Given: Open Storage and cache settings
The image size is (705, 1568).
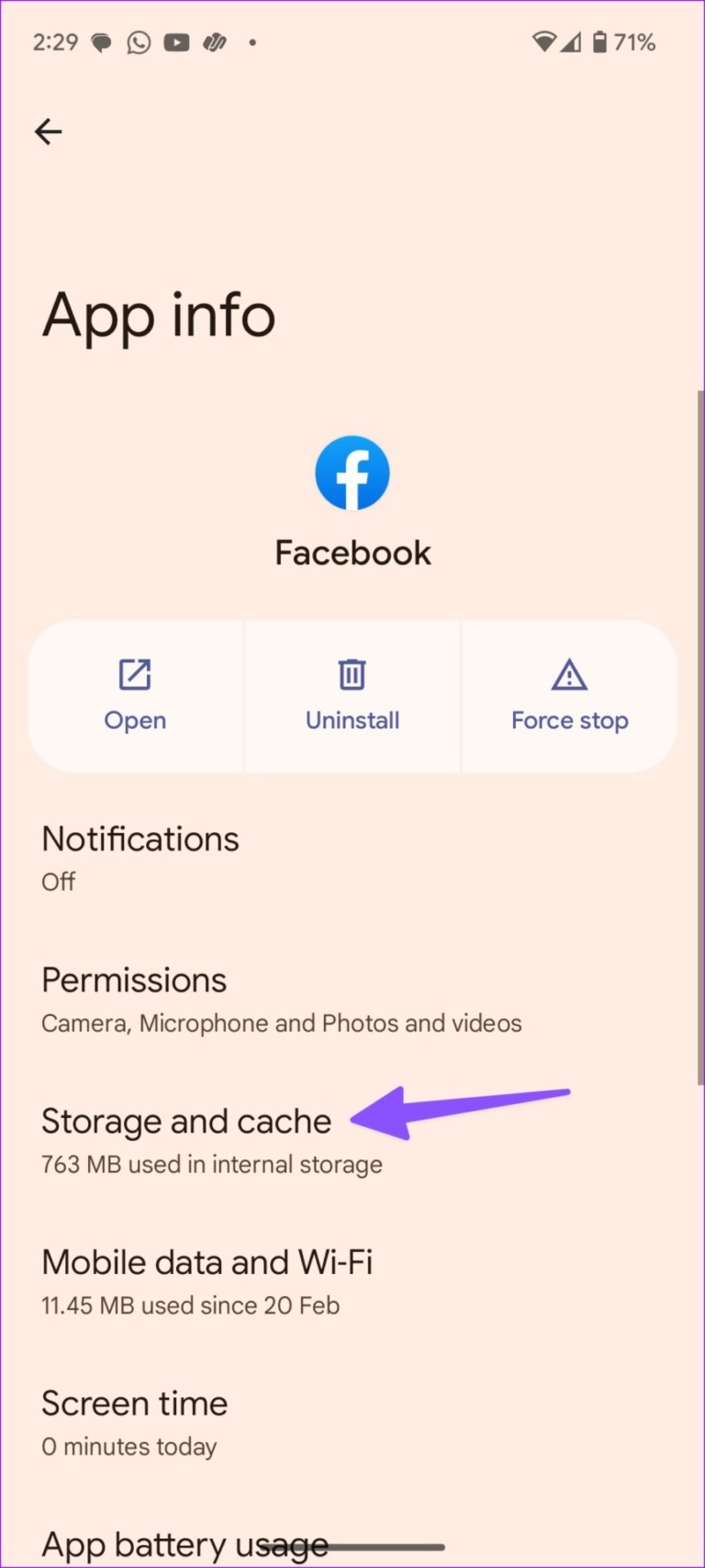Looking at the screenshot, I should pyautogui.click(x=186, y=1137).
